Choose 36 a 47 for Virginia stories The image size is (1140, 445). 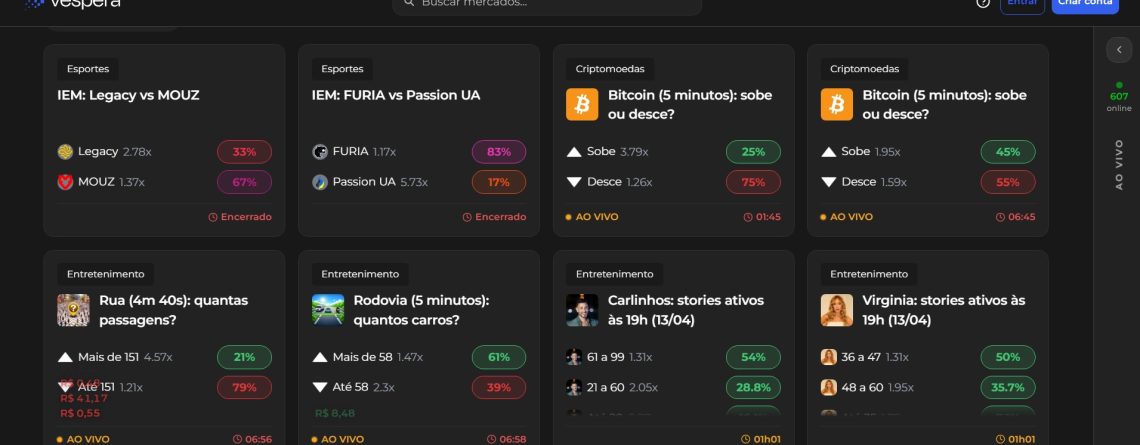click(x=1007, y=357)
